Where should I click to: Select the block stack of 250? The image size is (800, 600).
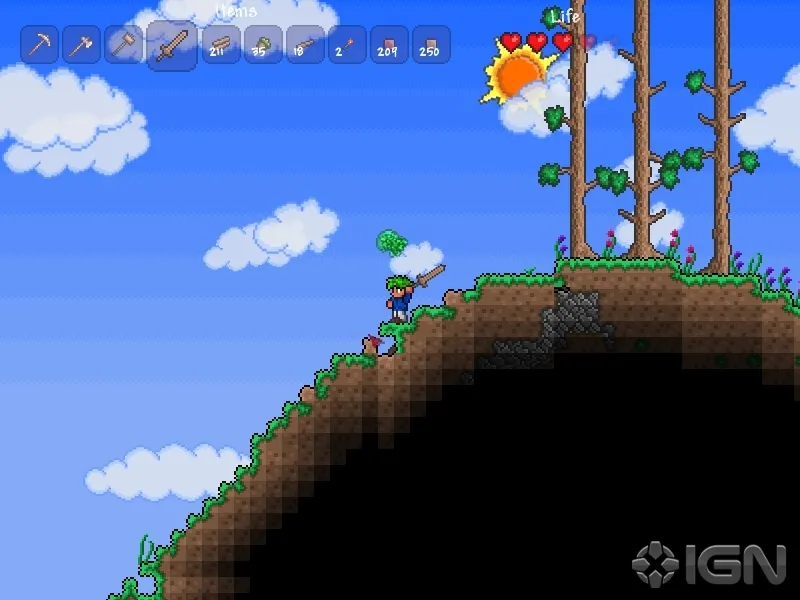pyautogui.click(x=431, y=44)
